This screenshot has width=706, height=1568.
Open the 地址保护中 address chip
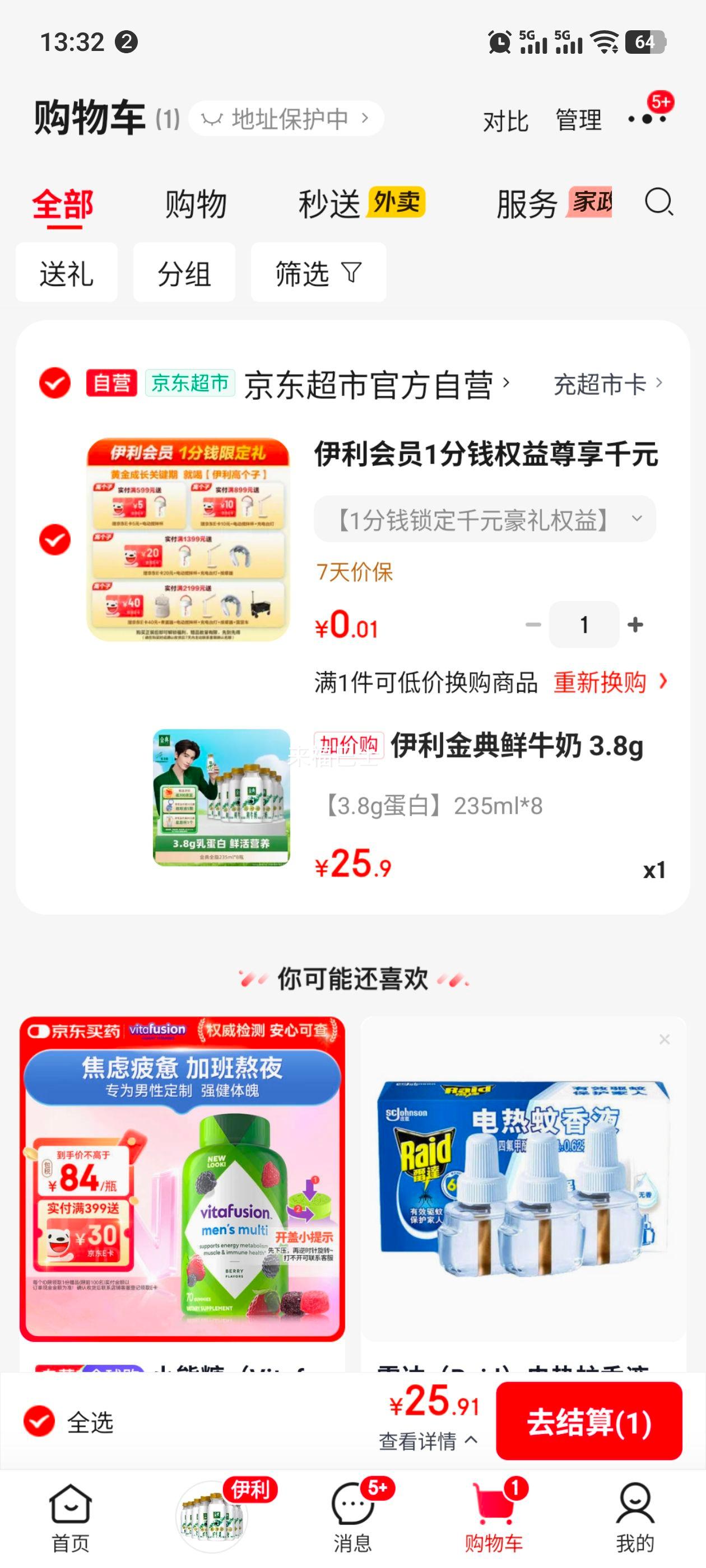click(x=286, y=118)
